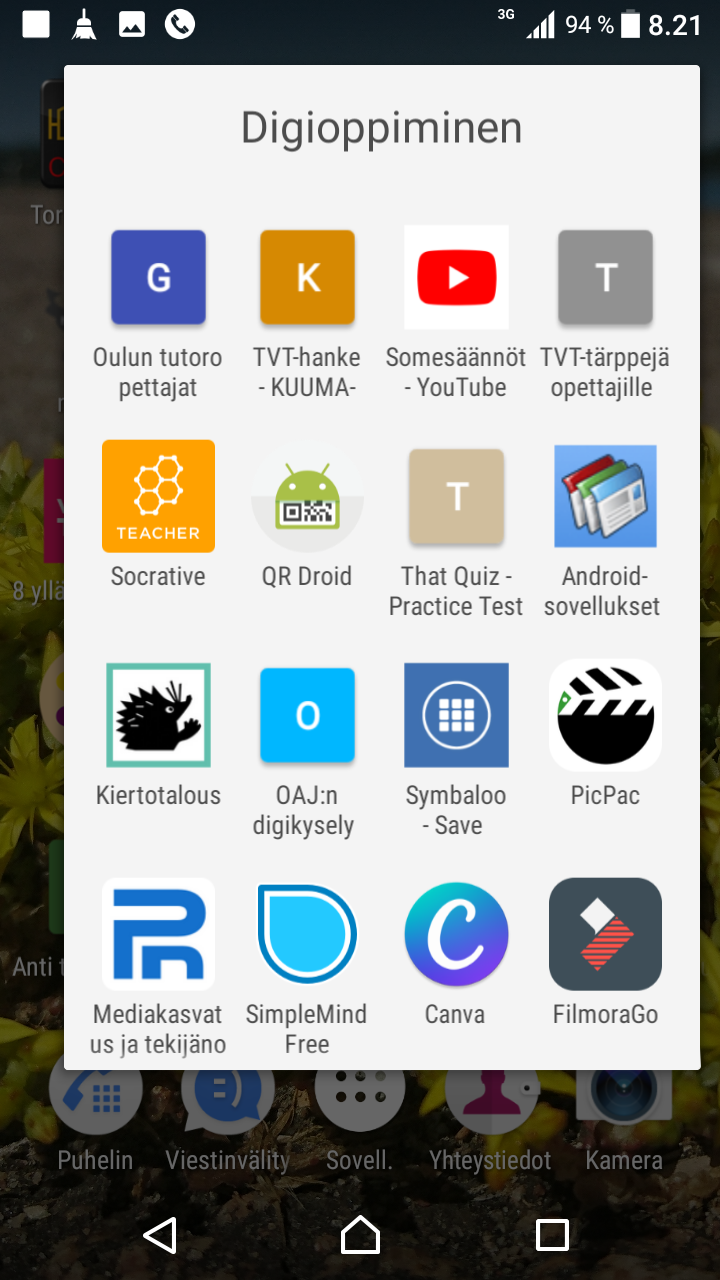
Task: Rename the Digioppiminen folder title
Action: 381,129
